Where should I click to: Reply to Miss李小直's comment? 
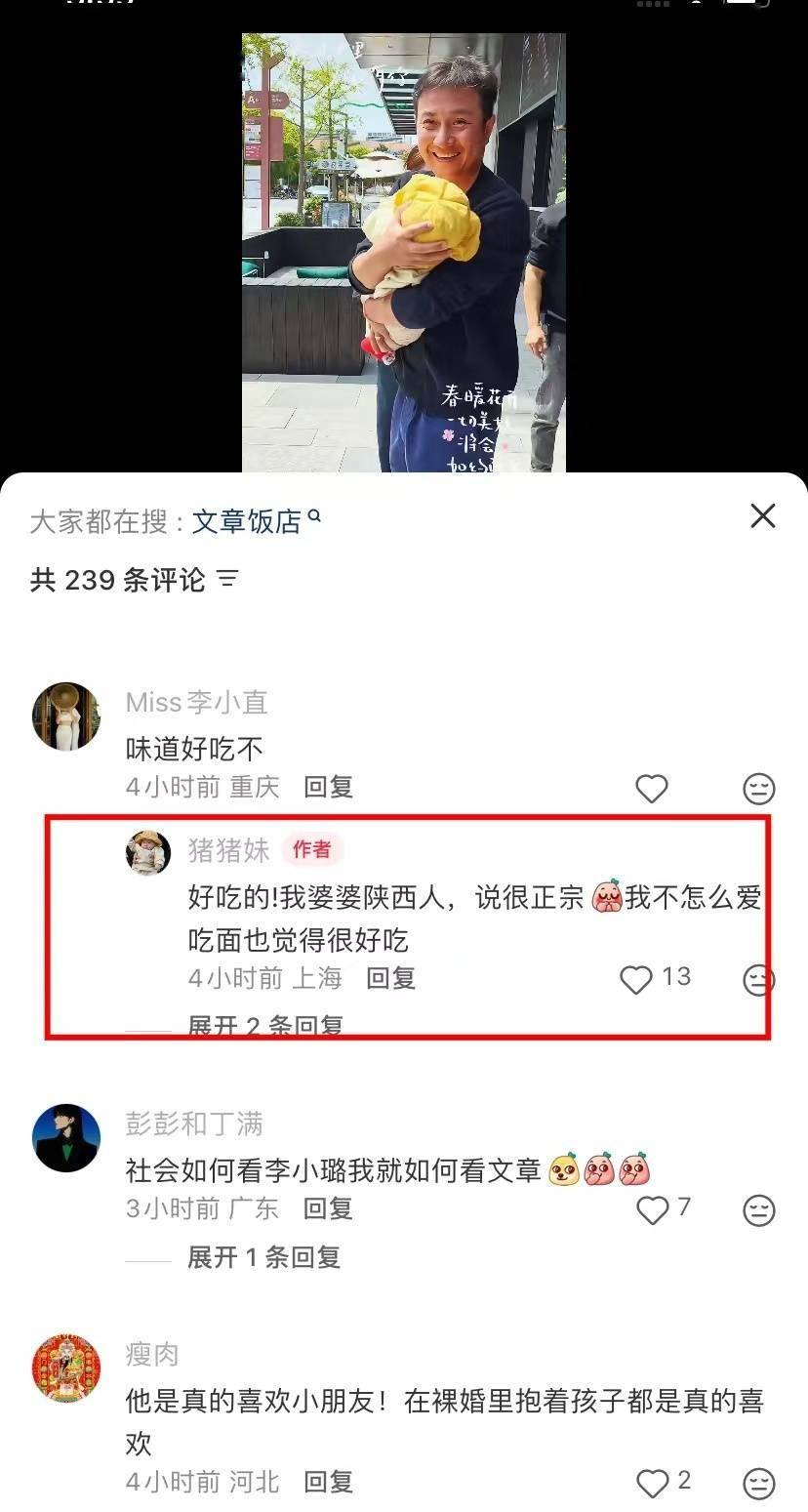tap(328, 787)
